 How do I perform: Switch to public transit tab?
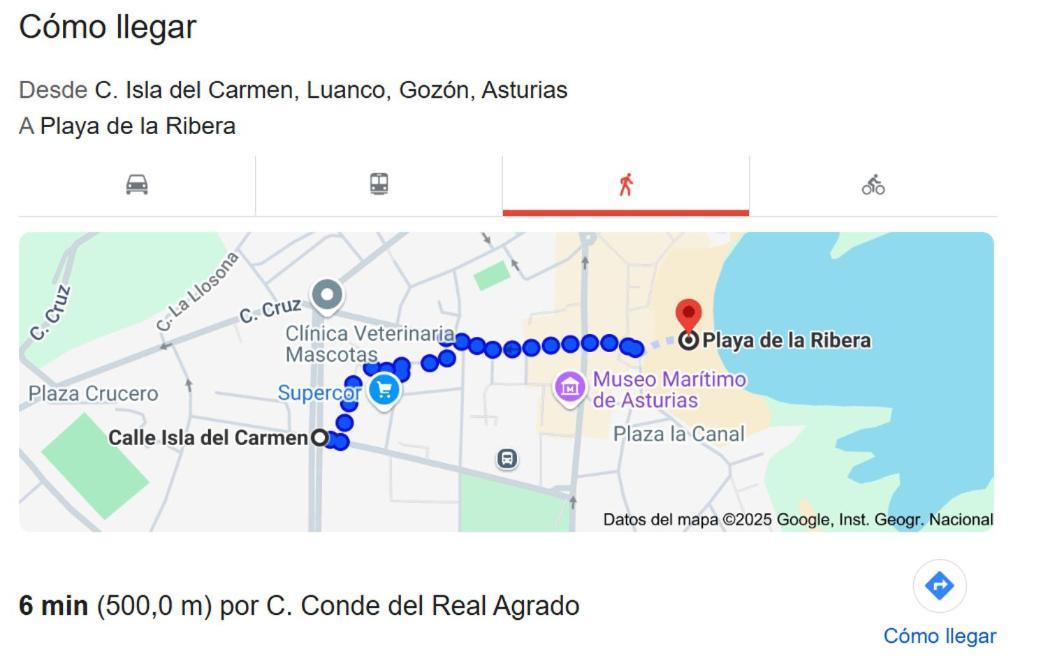(x=379, y=185)
